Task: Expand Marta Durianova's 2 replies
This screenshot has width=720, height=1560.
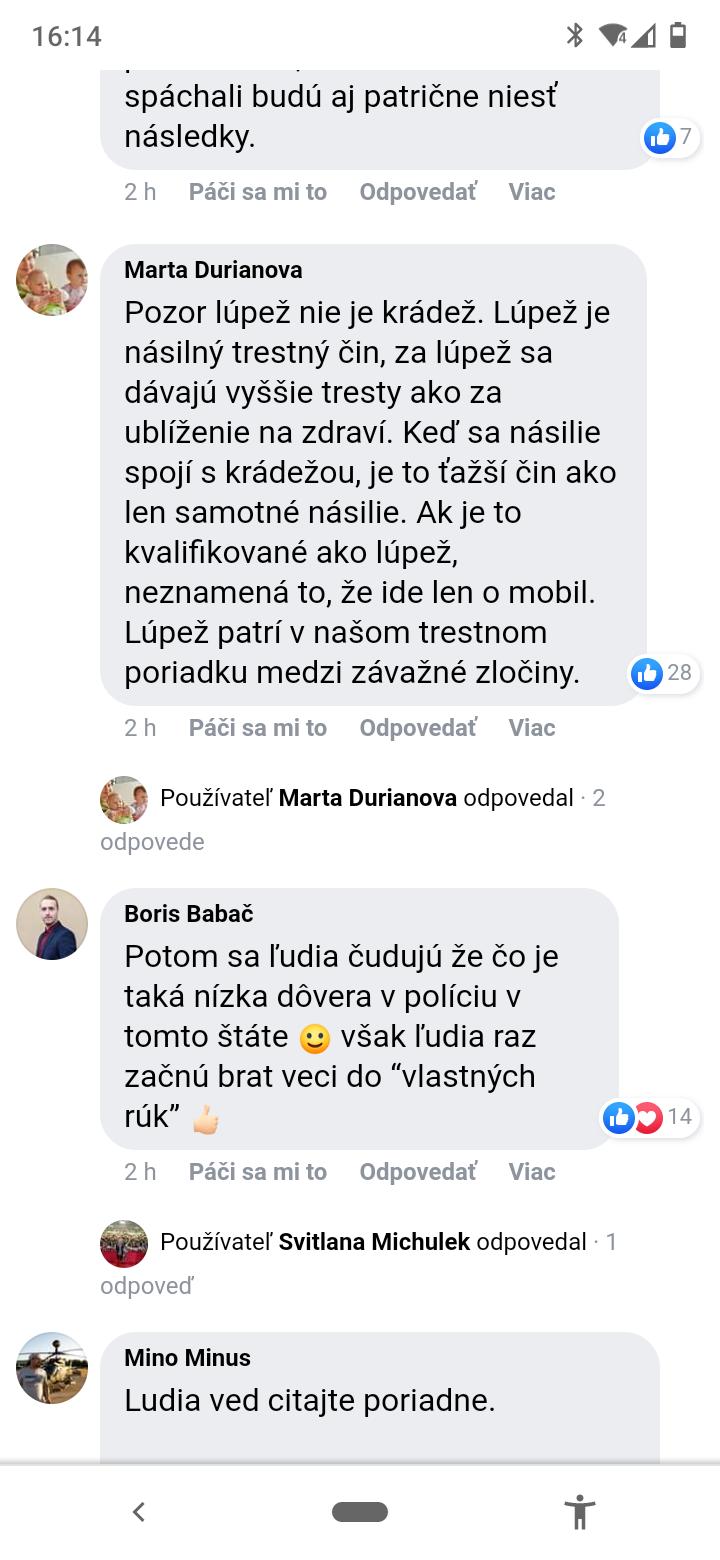Action: pyautogui.click(x=353, y=819)
